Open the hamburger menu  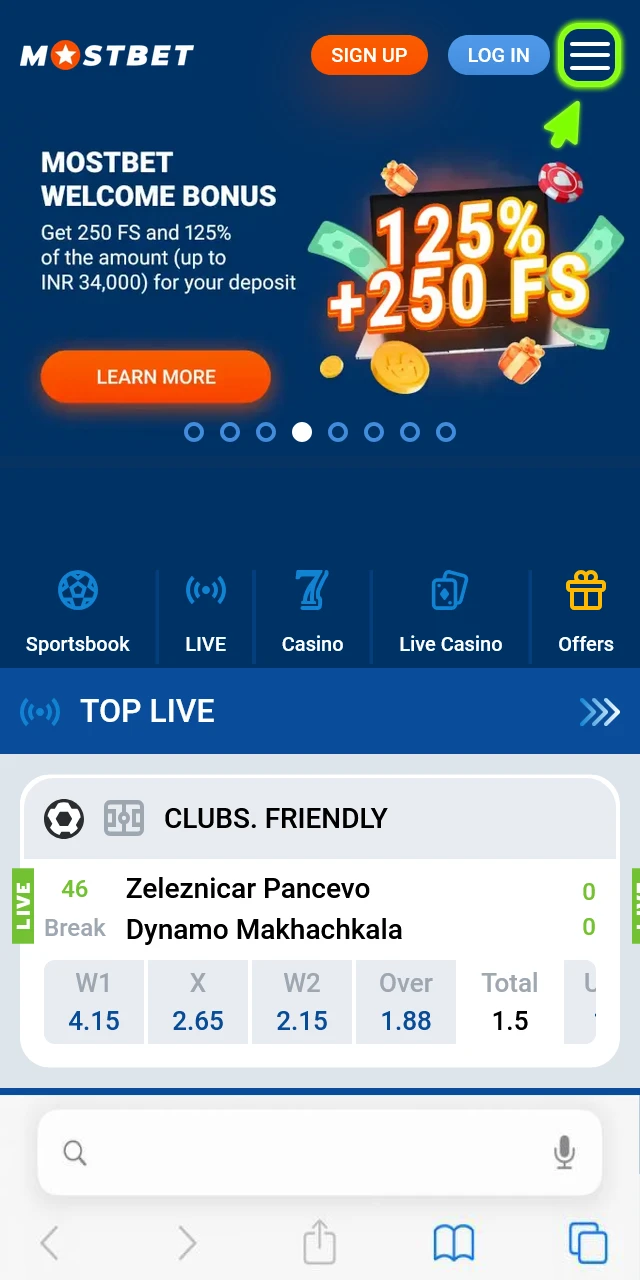(x=590, y=55)
